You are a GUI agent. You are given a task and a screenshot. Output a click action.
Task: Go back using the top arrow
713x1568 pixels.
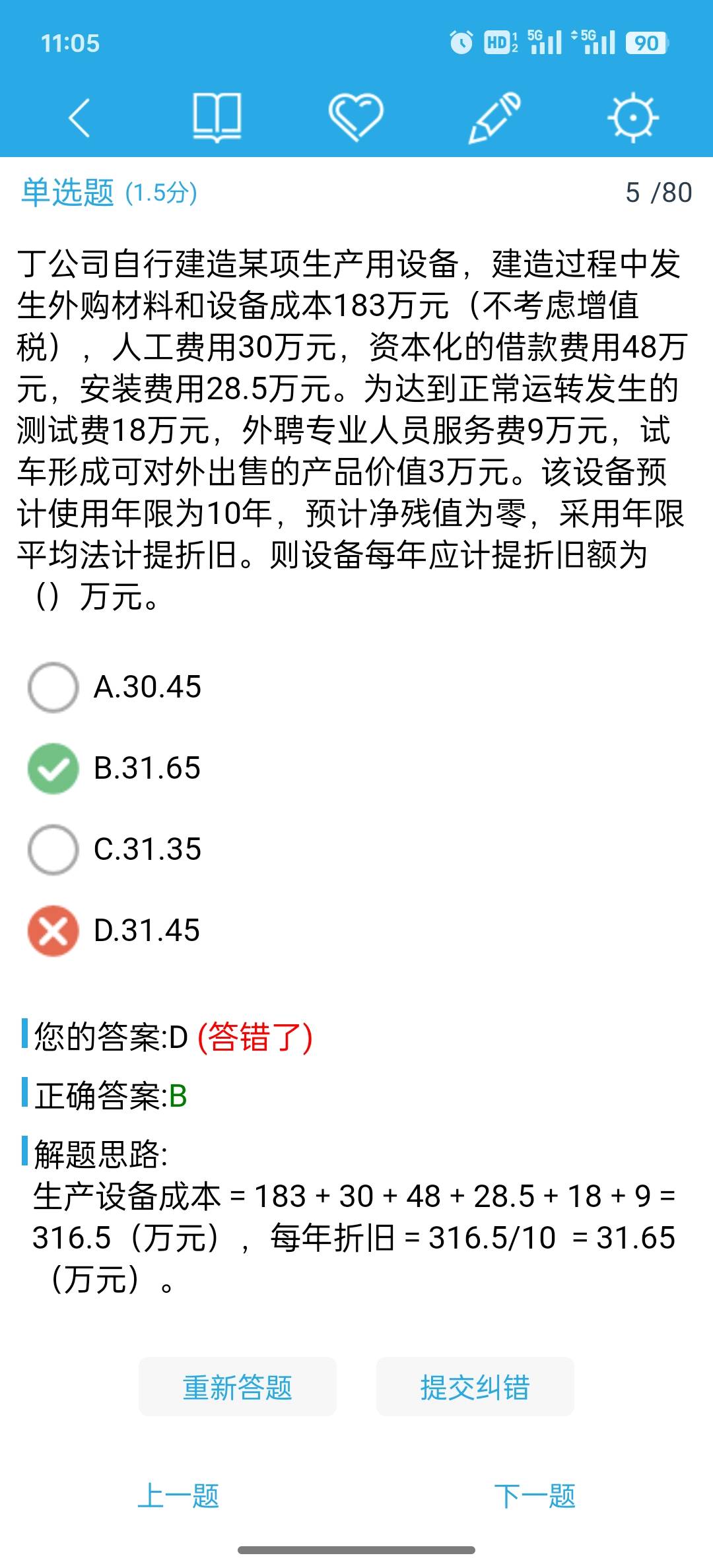(79, 118)
